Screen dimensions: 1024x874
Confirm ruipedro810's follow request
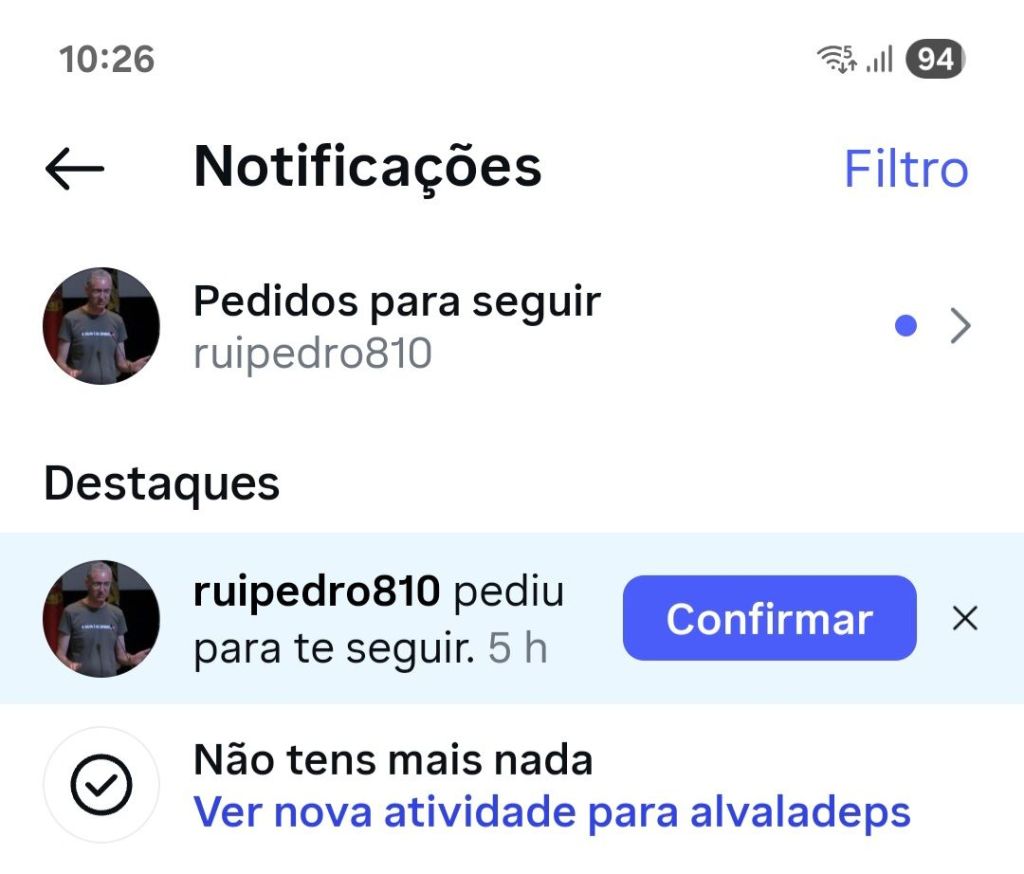(769, 618)
